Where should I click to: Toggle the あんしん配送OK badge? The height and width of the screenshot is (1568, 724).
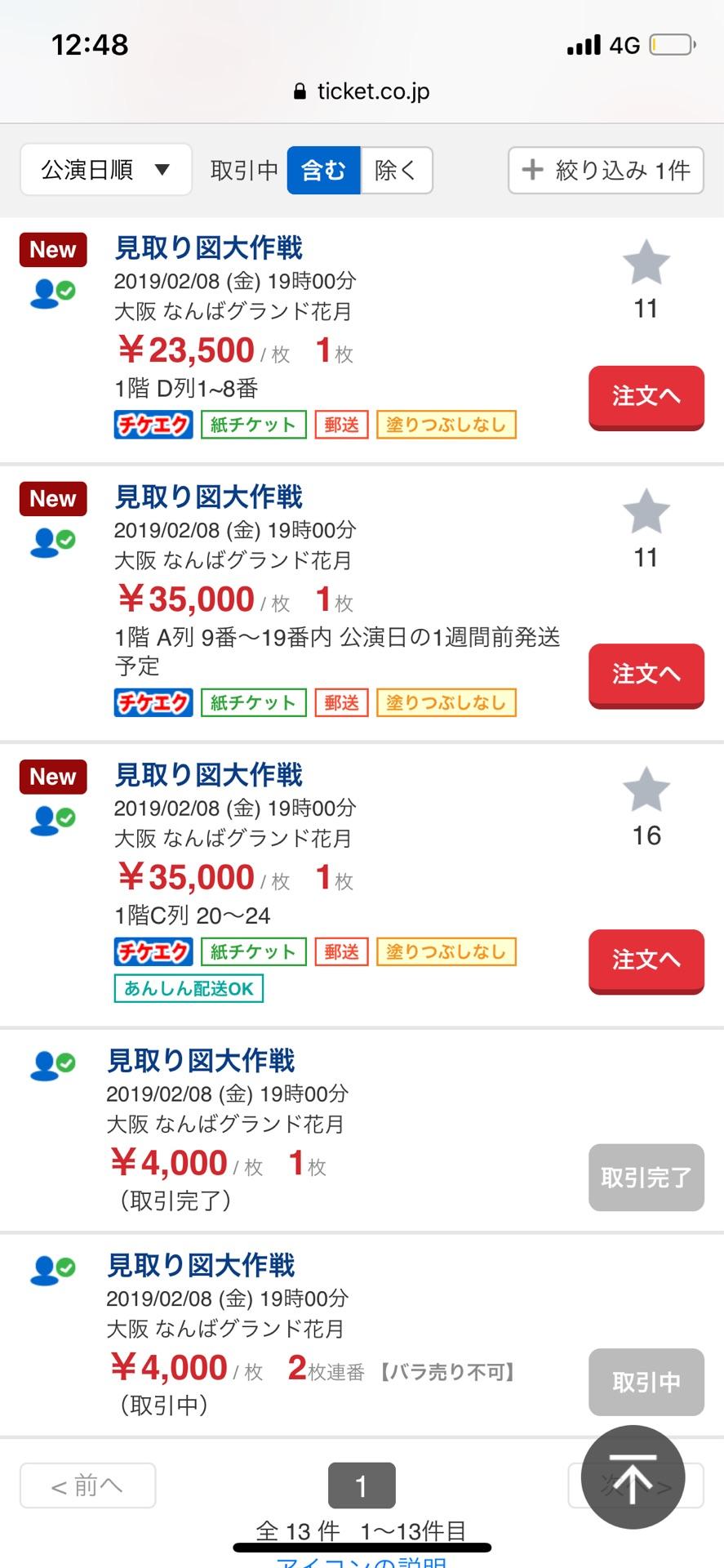pyautogui.click(x=188, y=989)
